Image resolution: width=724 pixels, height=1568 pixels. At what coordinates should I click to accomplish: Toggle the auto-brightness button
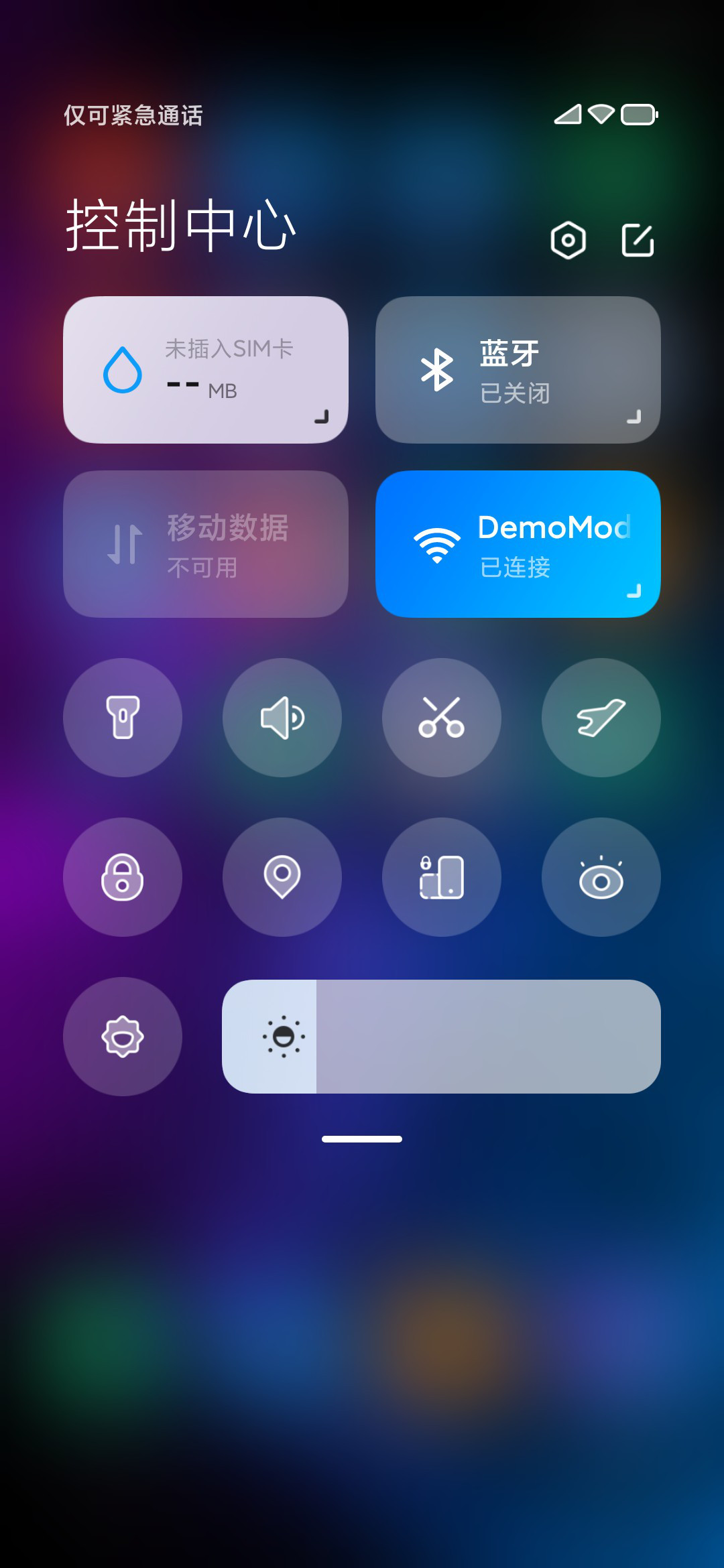click(x=123, y=1037)
